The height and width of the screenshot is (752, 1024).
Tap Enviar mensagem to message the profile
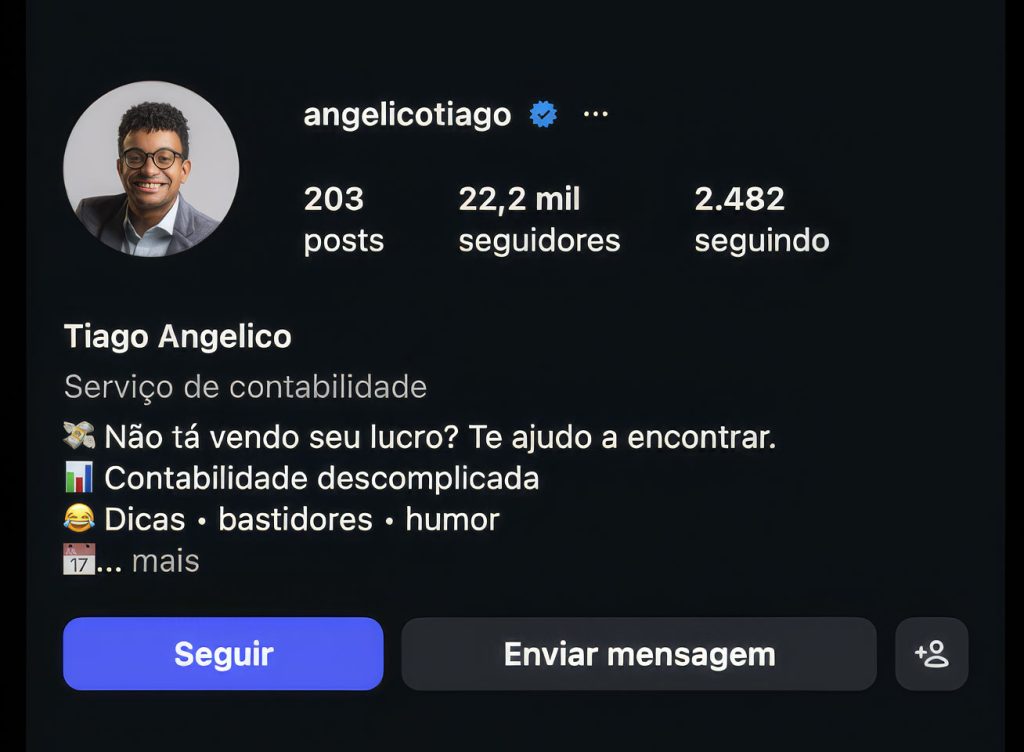639,654
